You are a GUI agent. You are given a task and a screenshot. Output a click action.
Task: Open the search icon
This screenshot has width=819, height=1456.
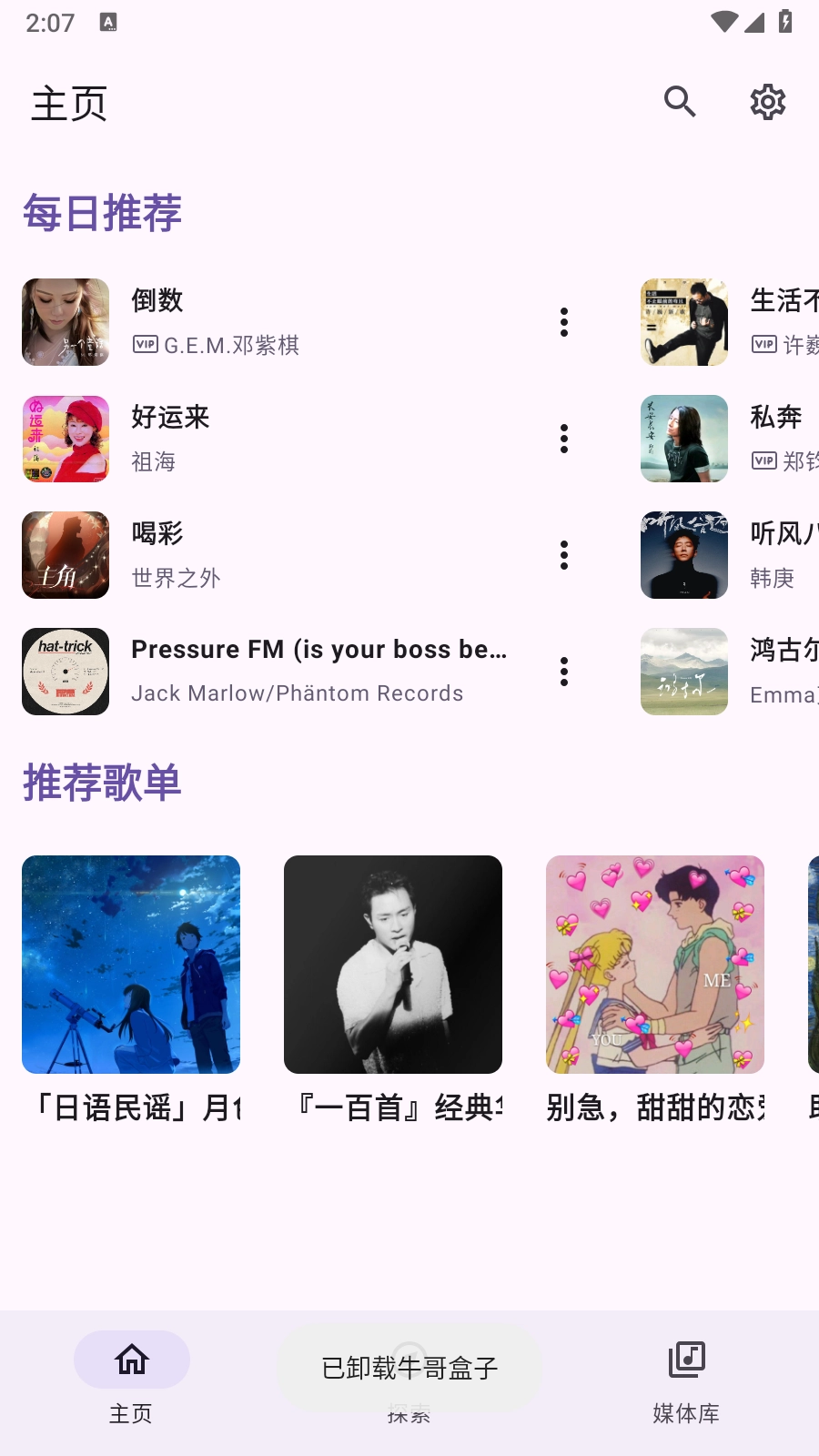(680, 102)
